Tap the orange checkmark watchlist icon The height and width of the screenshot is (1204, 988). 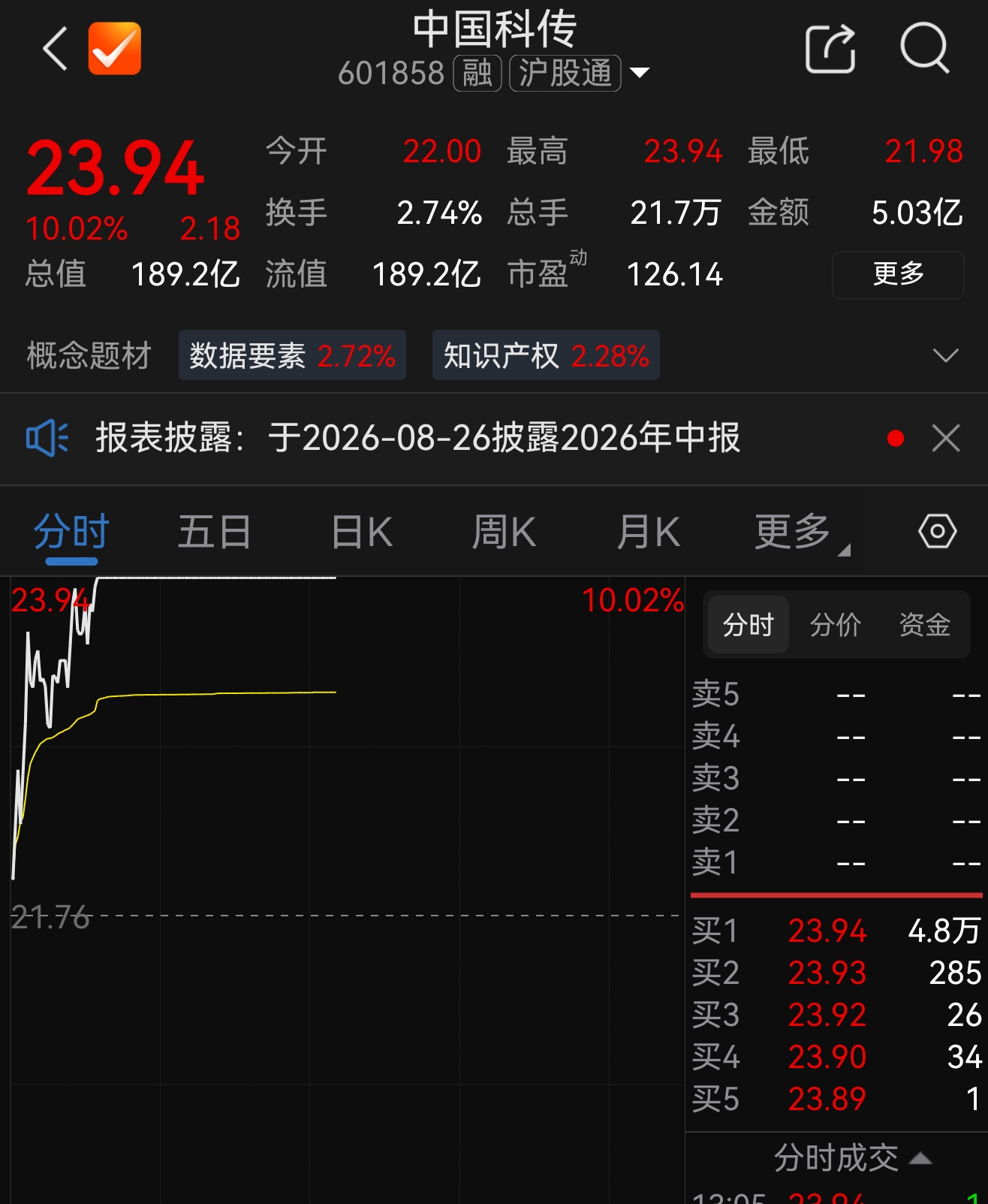(115, 49)
